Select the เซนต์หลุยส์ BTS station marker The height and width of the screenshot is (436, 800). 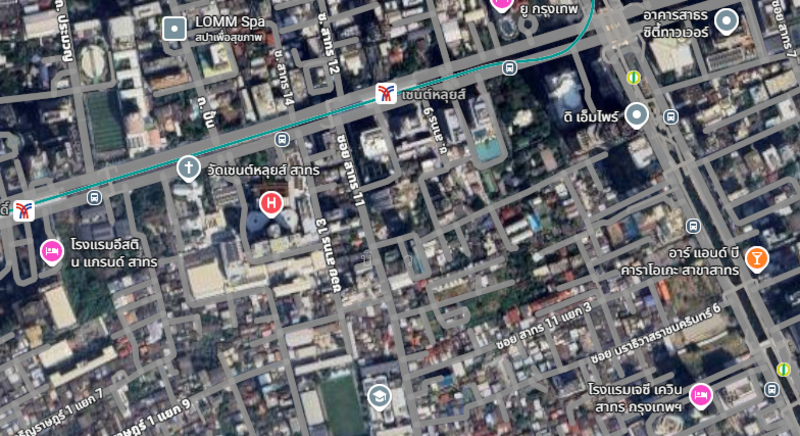tap(385, 94)
